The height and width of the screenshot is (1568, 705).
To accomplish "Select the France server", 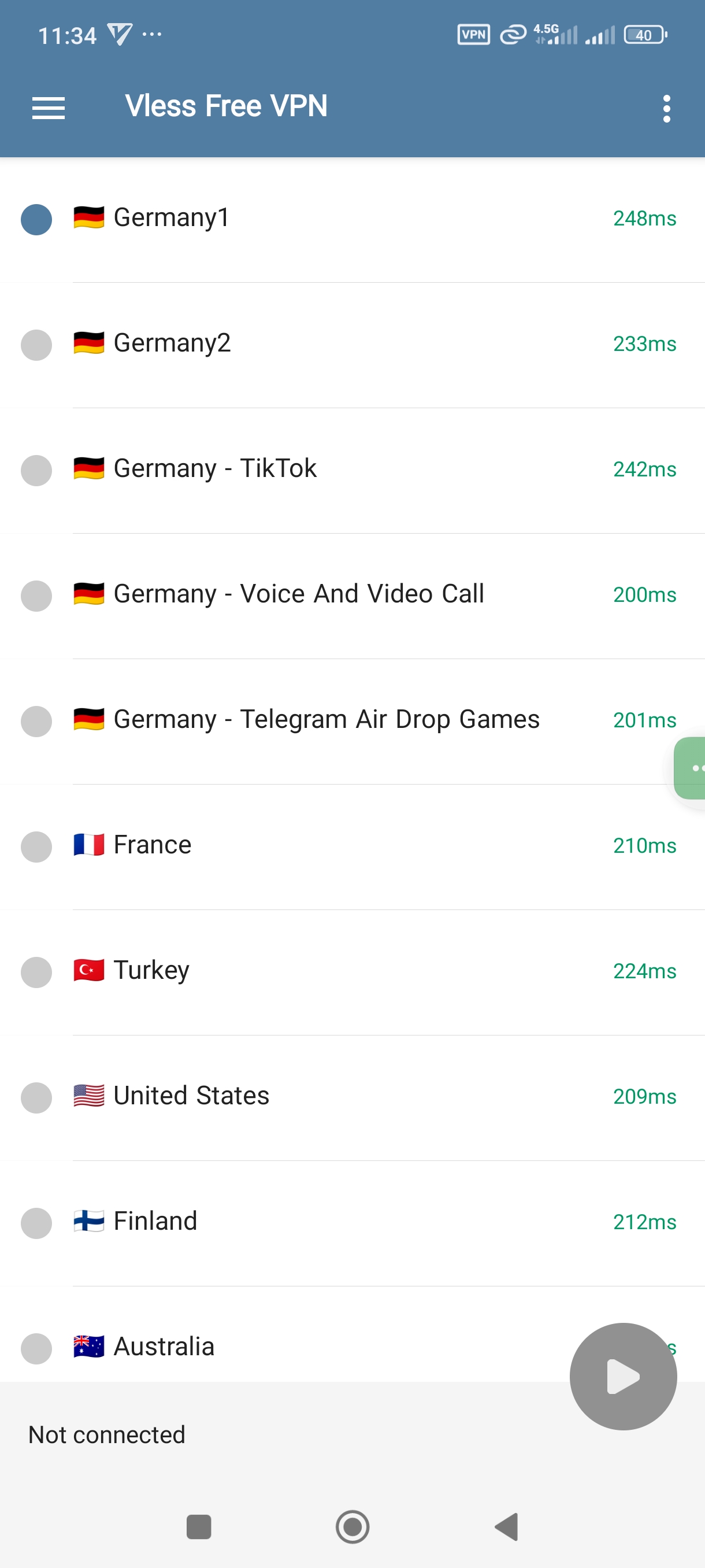I will click(352, 846).
